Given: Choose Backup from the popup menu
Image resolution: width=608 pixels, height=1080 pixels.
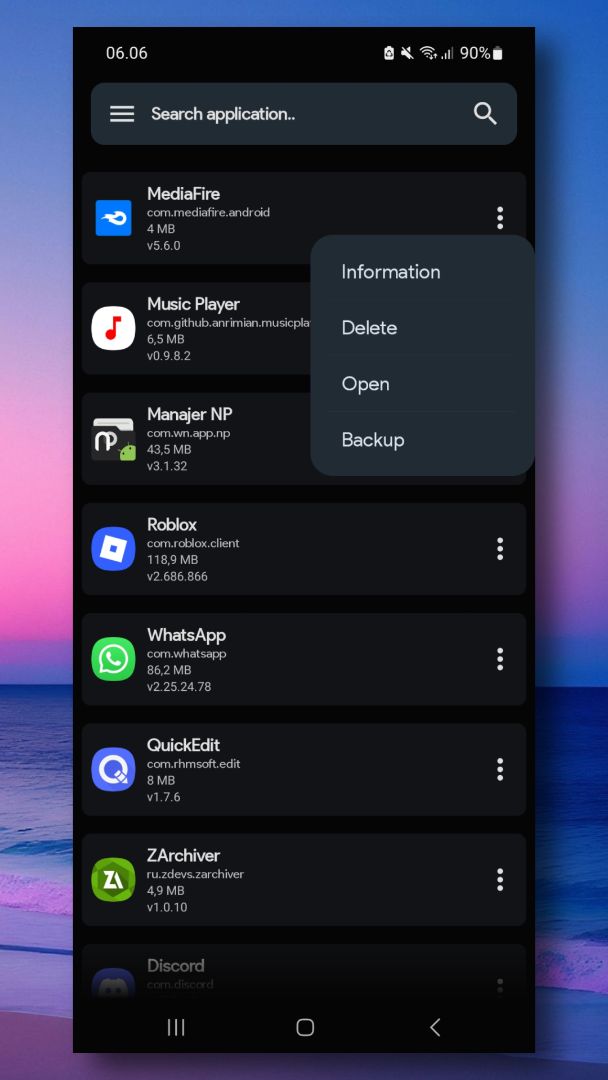Looking at the screenshot, I should pyautogui.click(x=372, y=440).
